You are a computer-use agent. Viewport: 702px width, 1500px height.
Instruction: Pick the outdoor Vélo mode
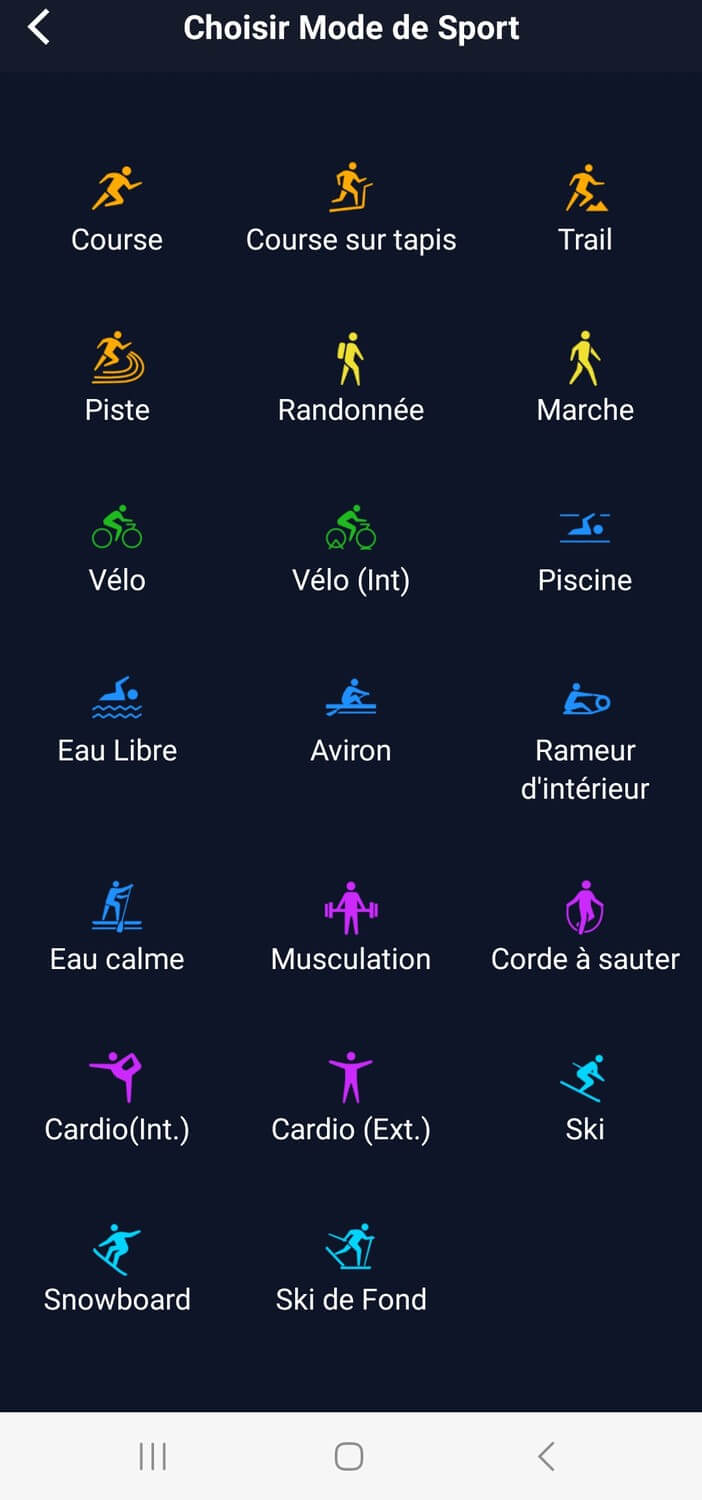(117, 548)
